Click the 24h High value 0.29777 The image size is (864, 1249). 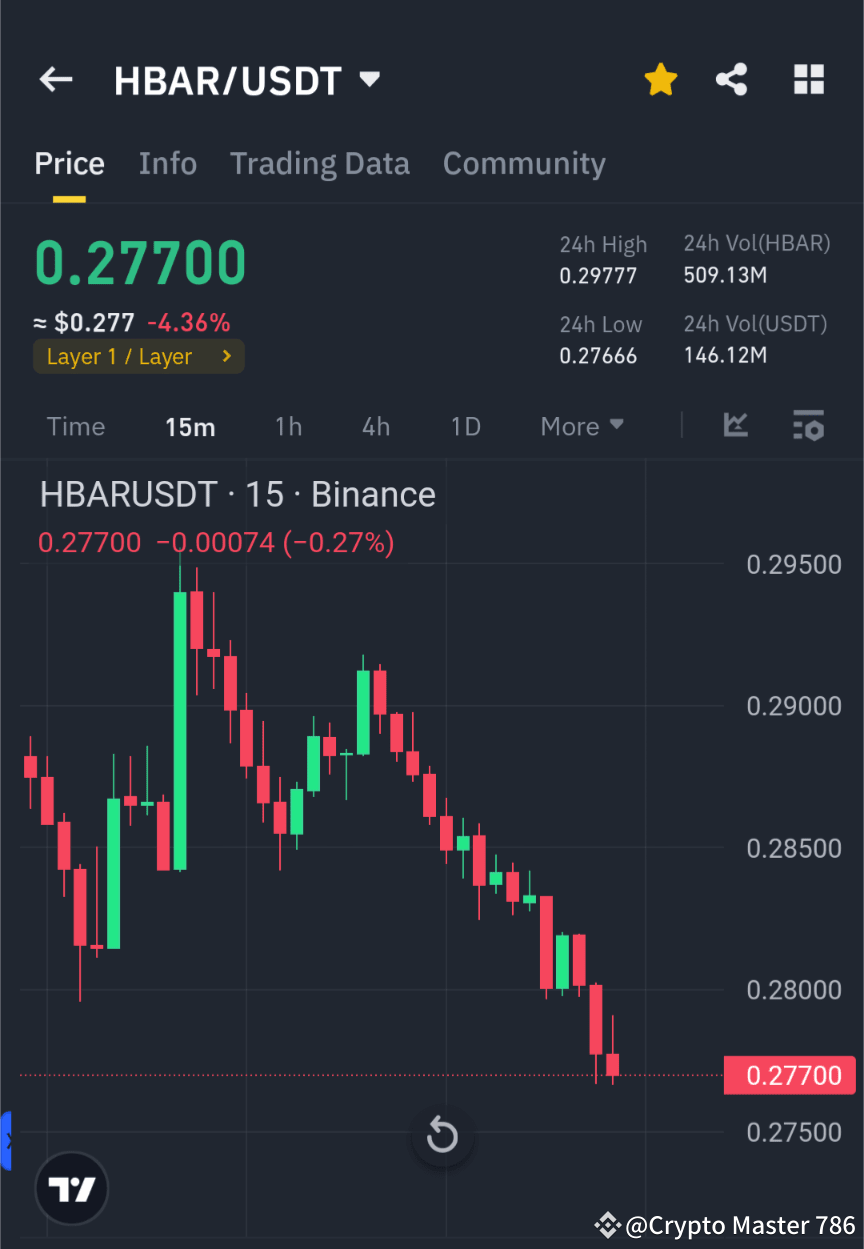[x=598, y=275]
